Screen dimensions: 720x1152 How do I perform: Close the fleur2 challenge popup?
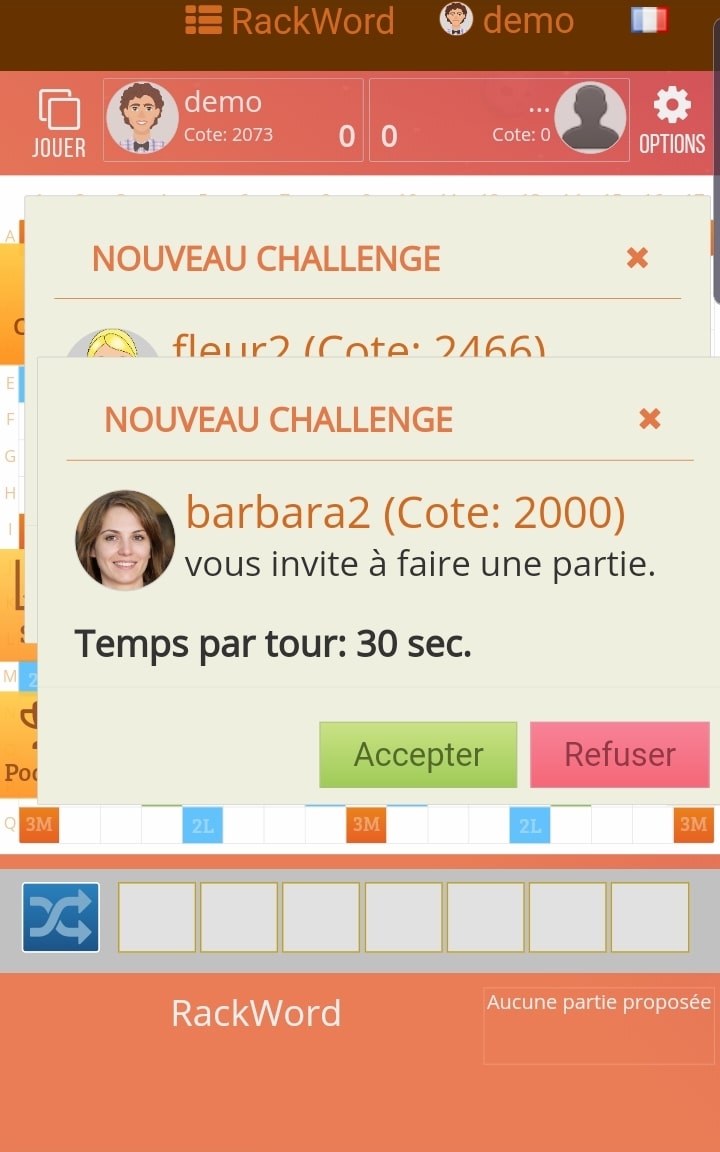pos(636,257)
